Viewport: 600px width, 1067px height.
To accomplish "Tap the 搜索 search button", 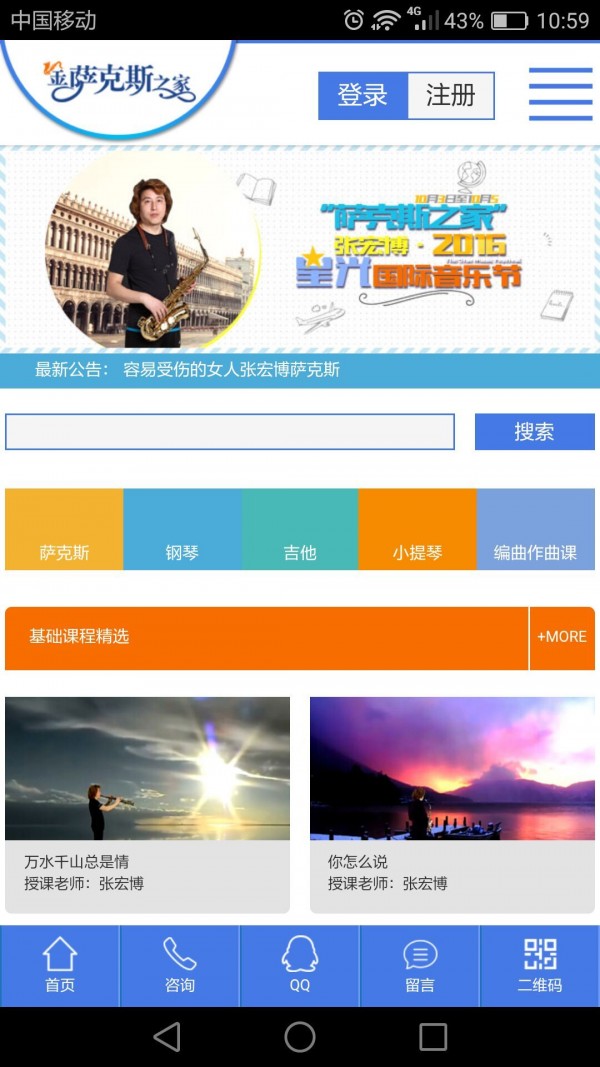I will pyautogui.click(x=534, y=432).
